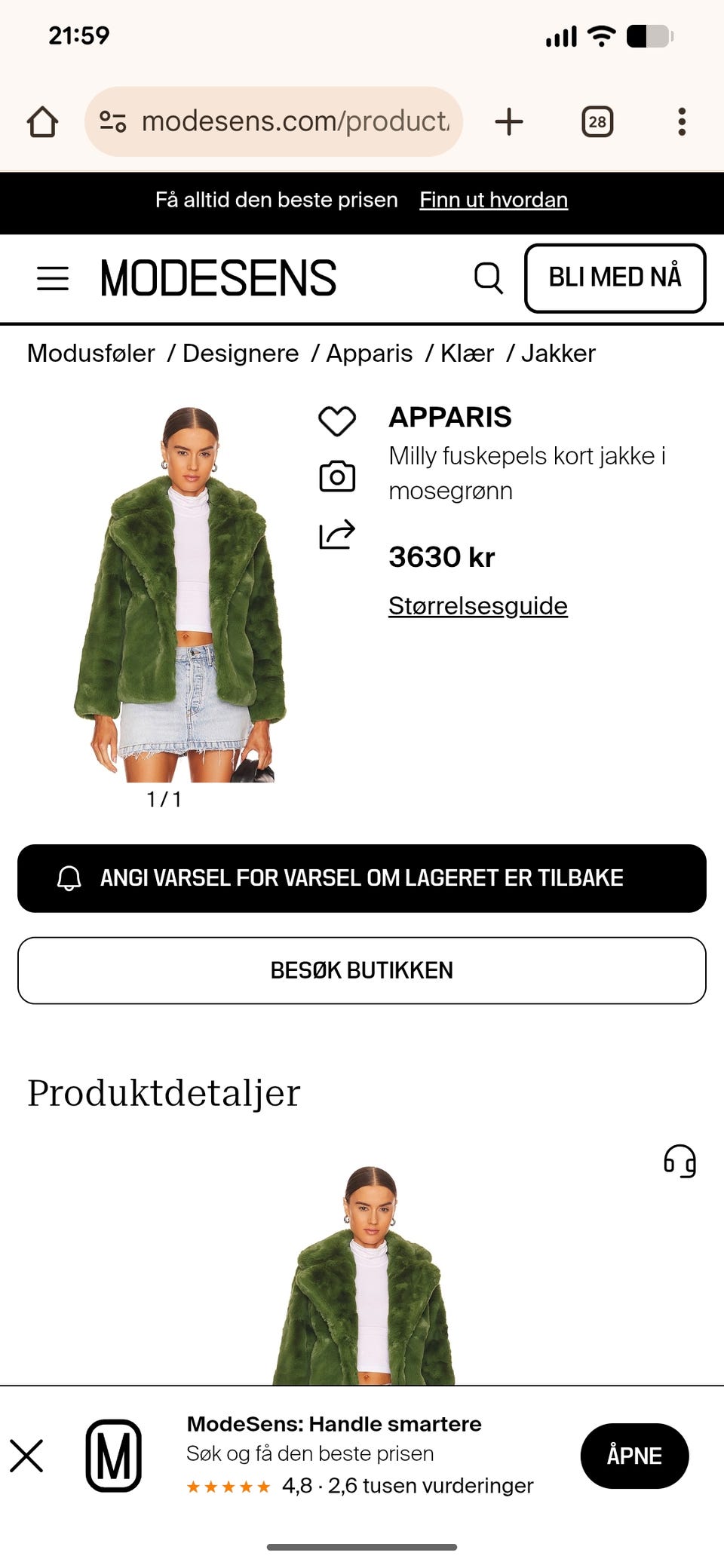Click the bell icon on the stock alert button
724x1568 pixels.
[69, 878]
